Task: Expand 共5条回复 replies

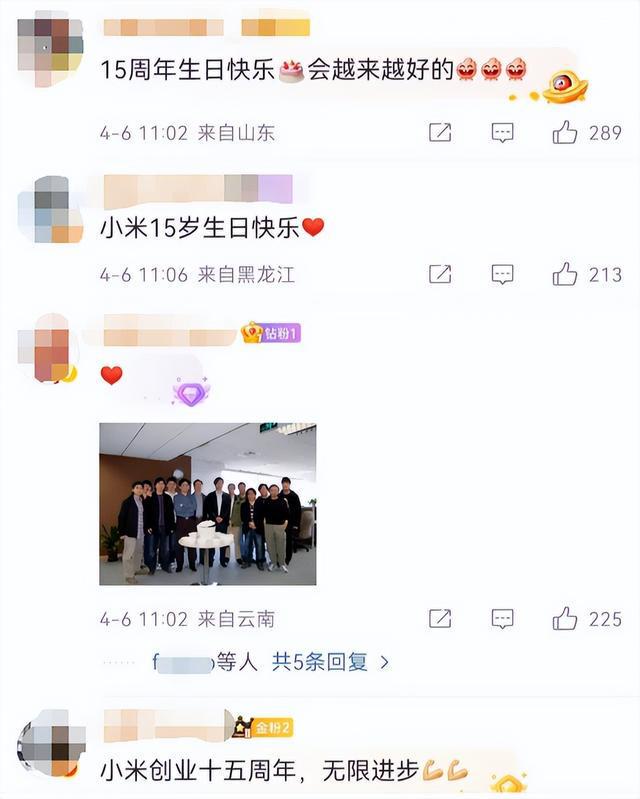Action: (331, 662)
